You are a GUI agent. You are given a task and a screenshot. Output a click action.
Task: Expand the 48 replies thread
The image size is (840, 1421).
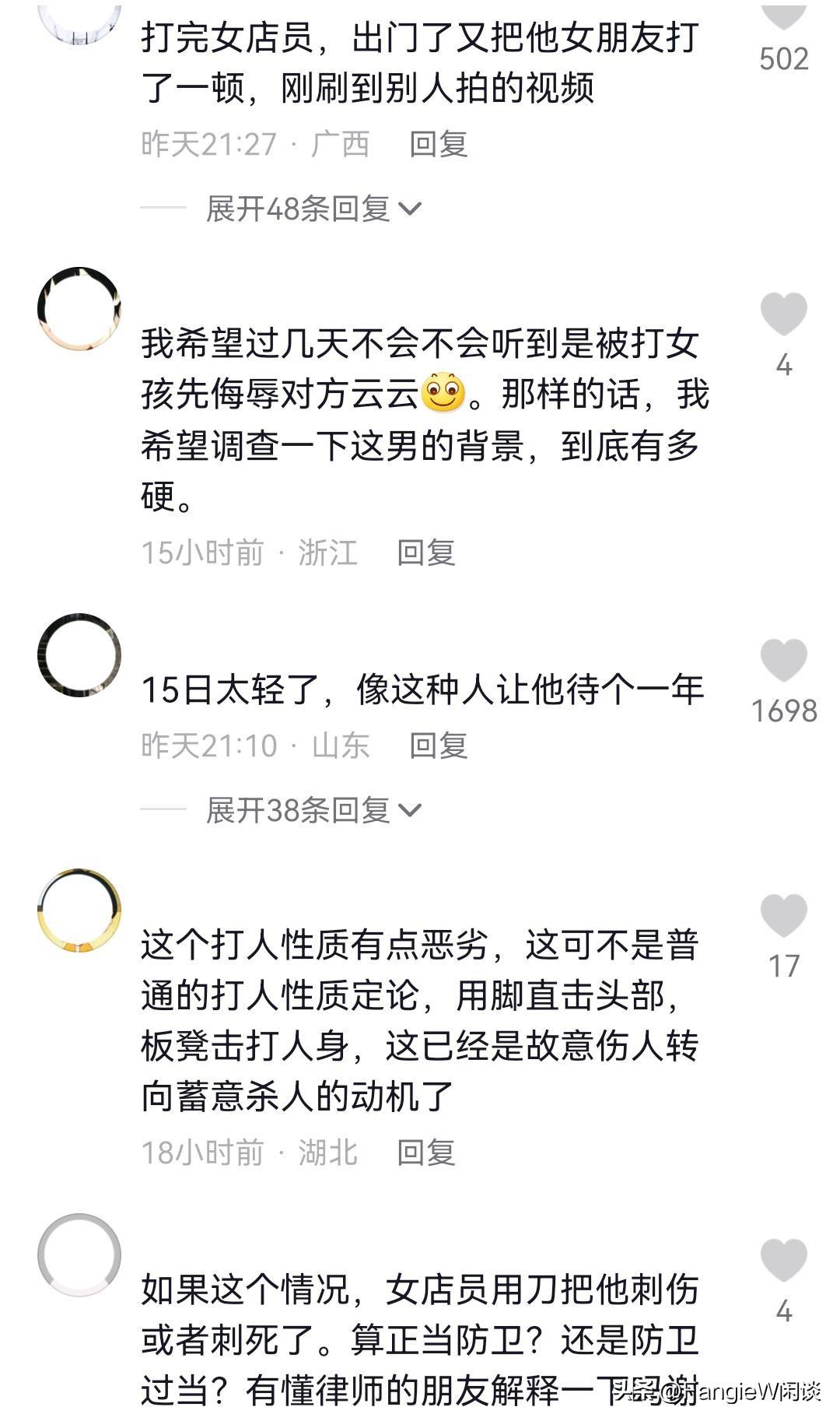tap(312, 209)
